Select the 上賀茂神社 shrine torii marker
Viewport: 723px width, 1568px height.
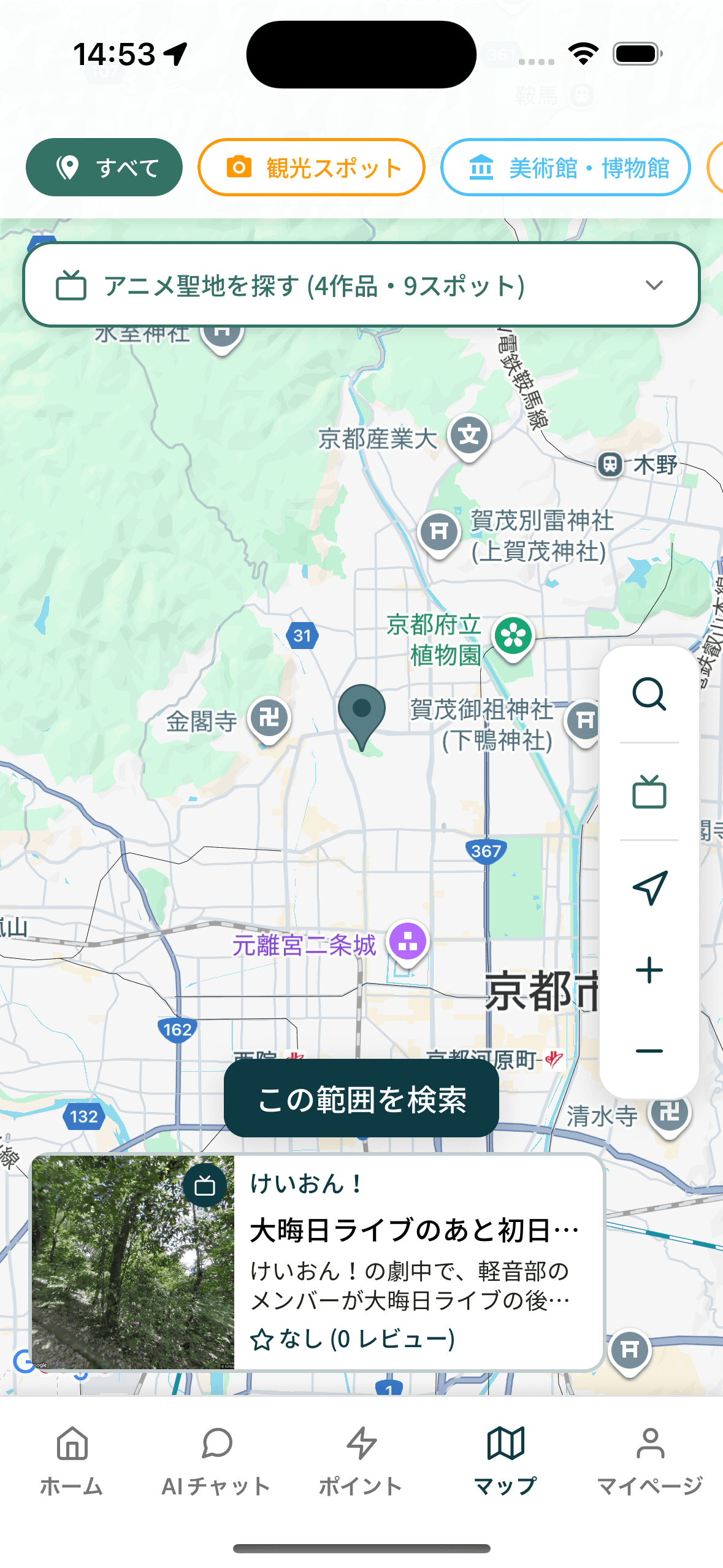439,531
